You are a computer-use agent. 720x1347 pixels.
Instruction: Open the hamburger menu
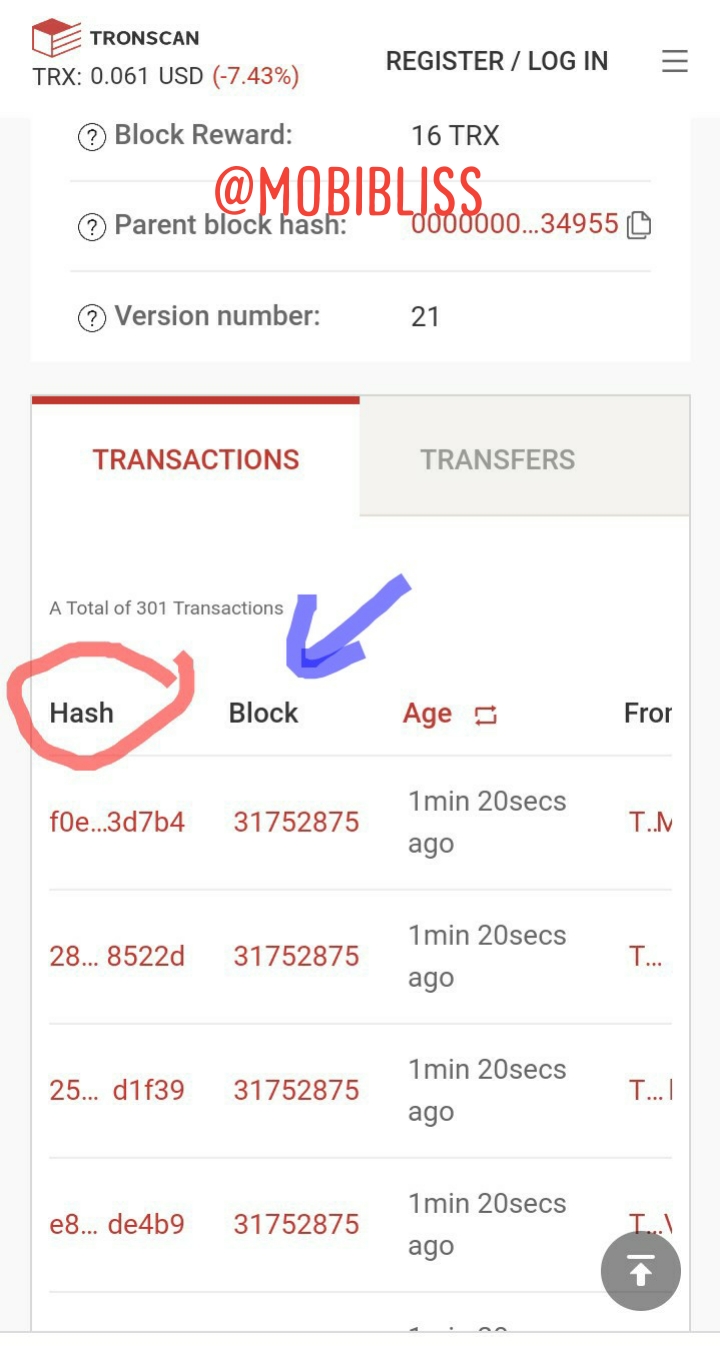(x=675, y=61)
